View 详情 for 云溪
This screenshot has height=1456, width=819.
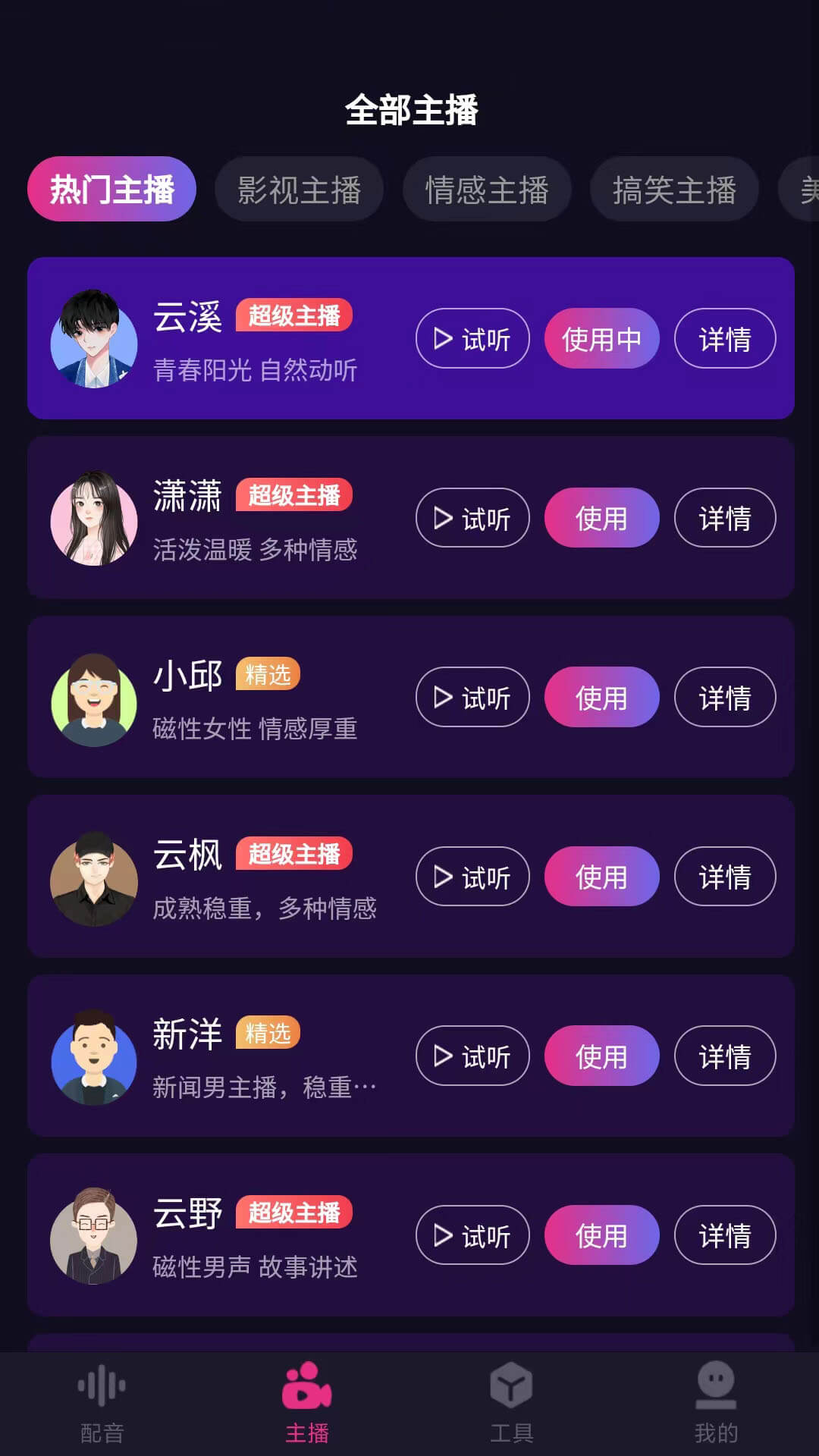[x=724, y=339]
